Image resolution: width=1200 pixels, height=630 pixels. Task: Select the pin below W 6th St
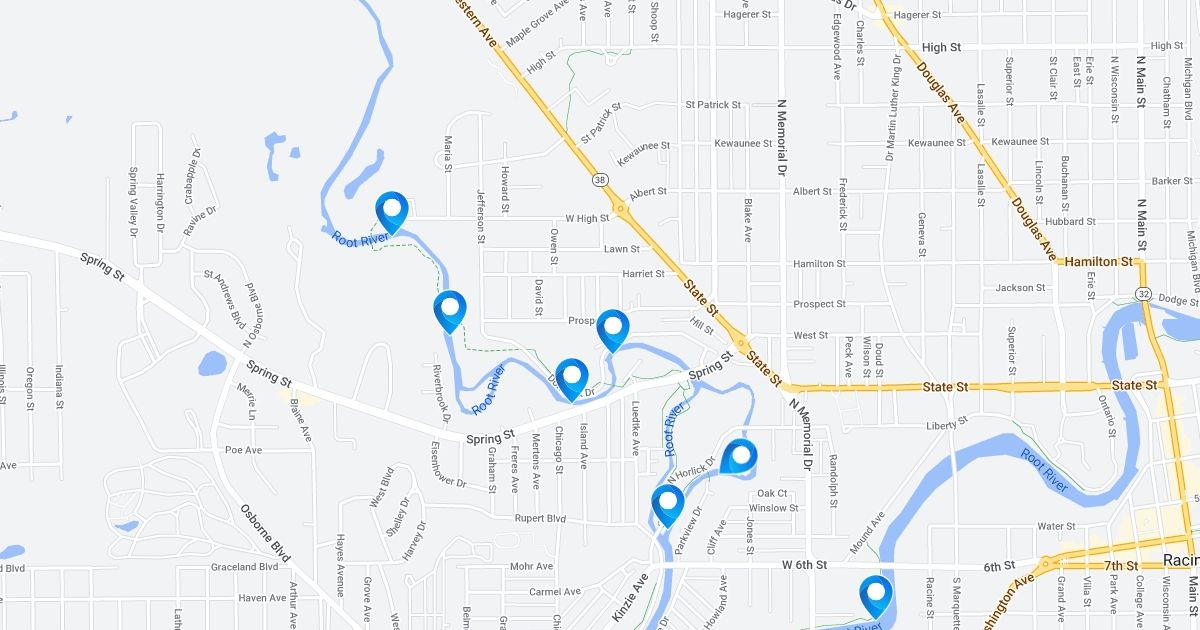pos(877,596)
